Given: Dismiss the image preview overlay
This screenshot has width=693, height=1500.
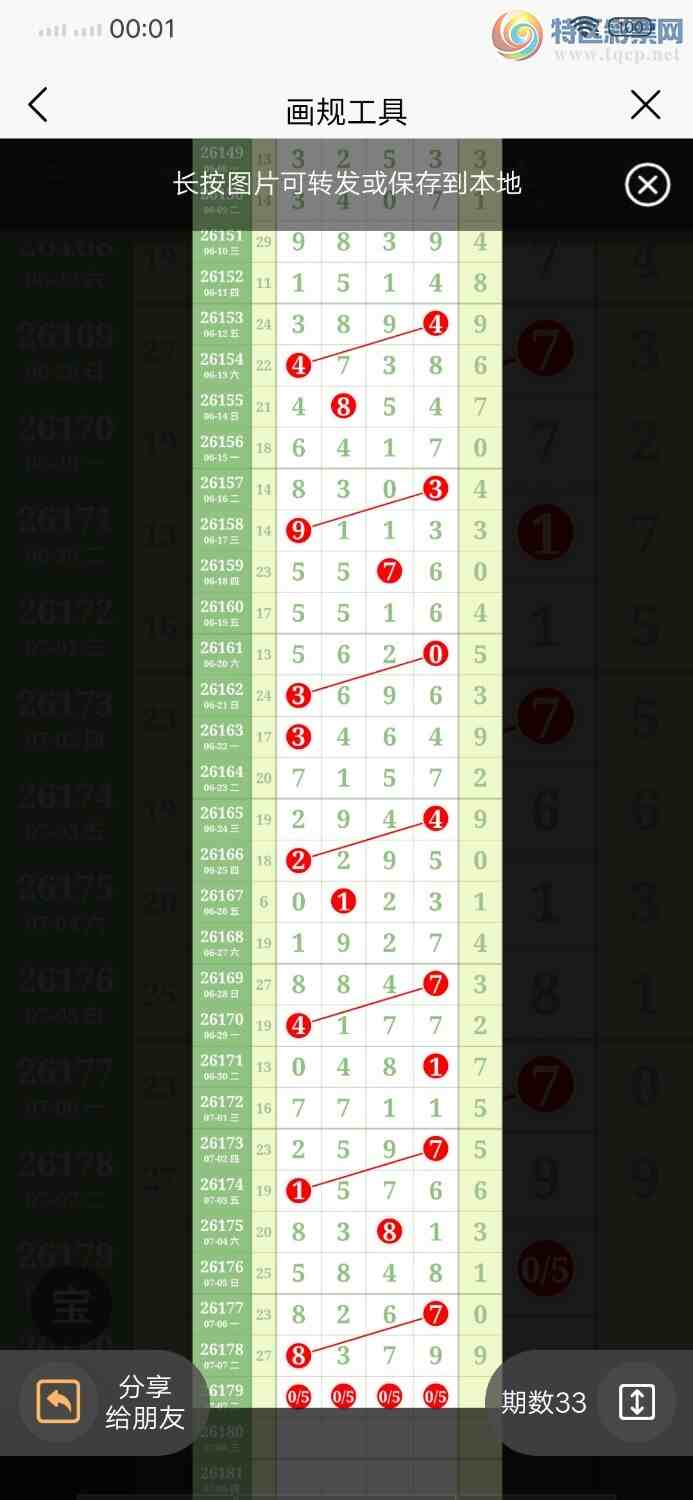Looking at the screenshot, I should (x=647, y=185).
